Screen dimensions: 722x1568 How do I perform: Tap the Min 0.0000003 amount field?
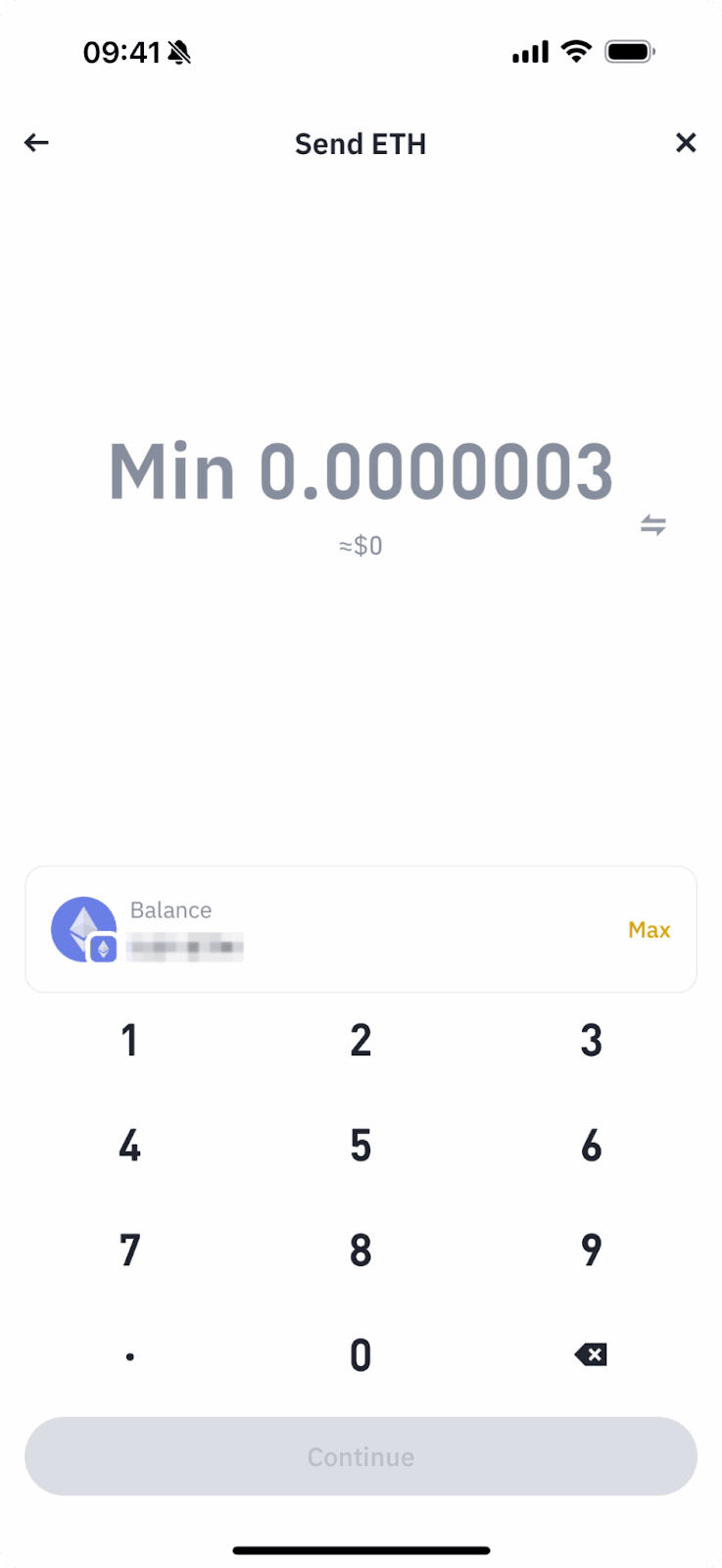[361, 471]
